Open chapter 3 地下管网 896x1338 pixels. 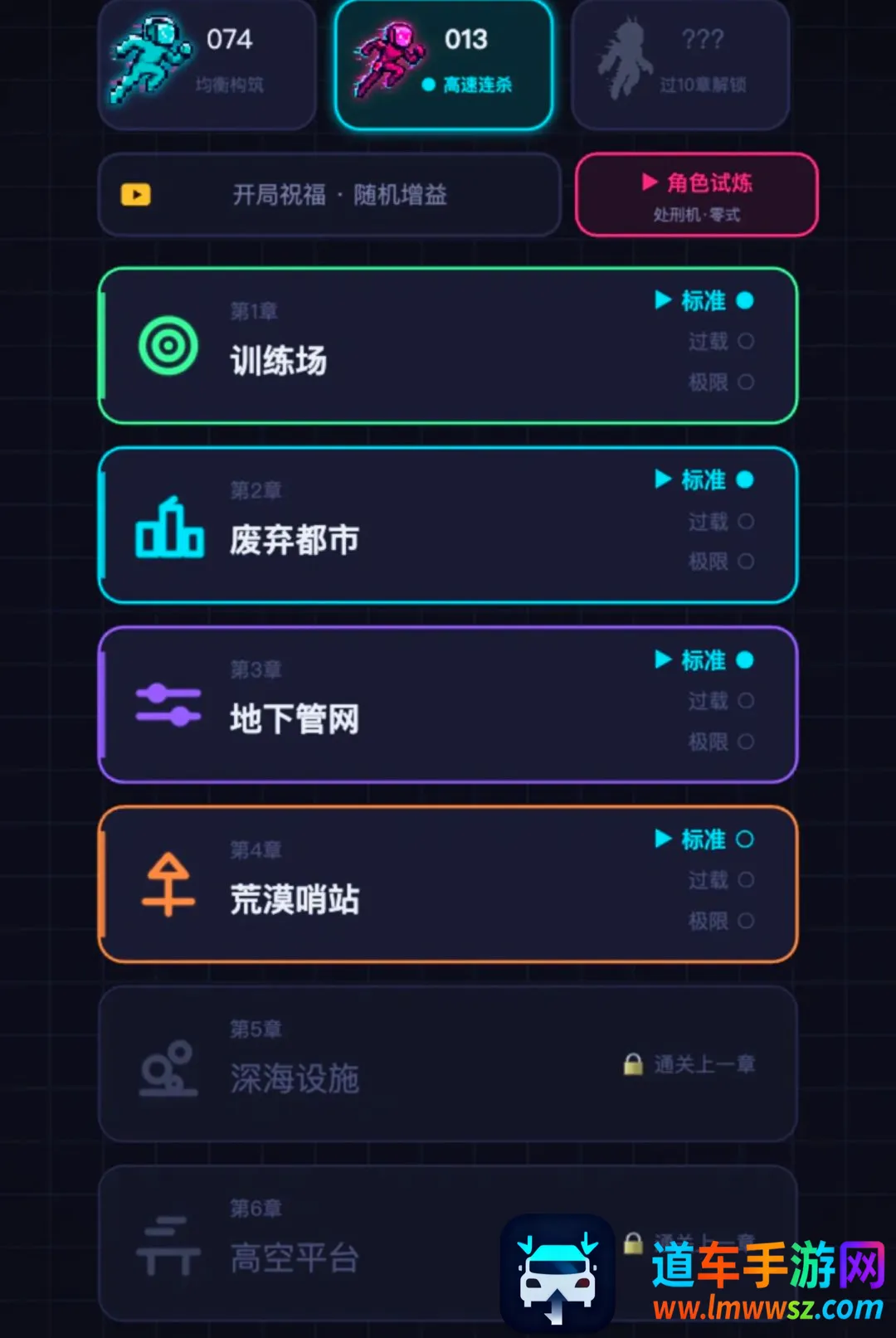(448, 705)
